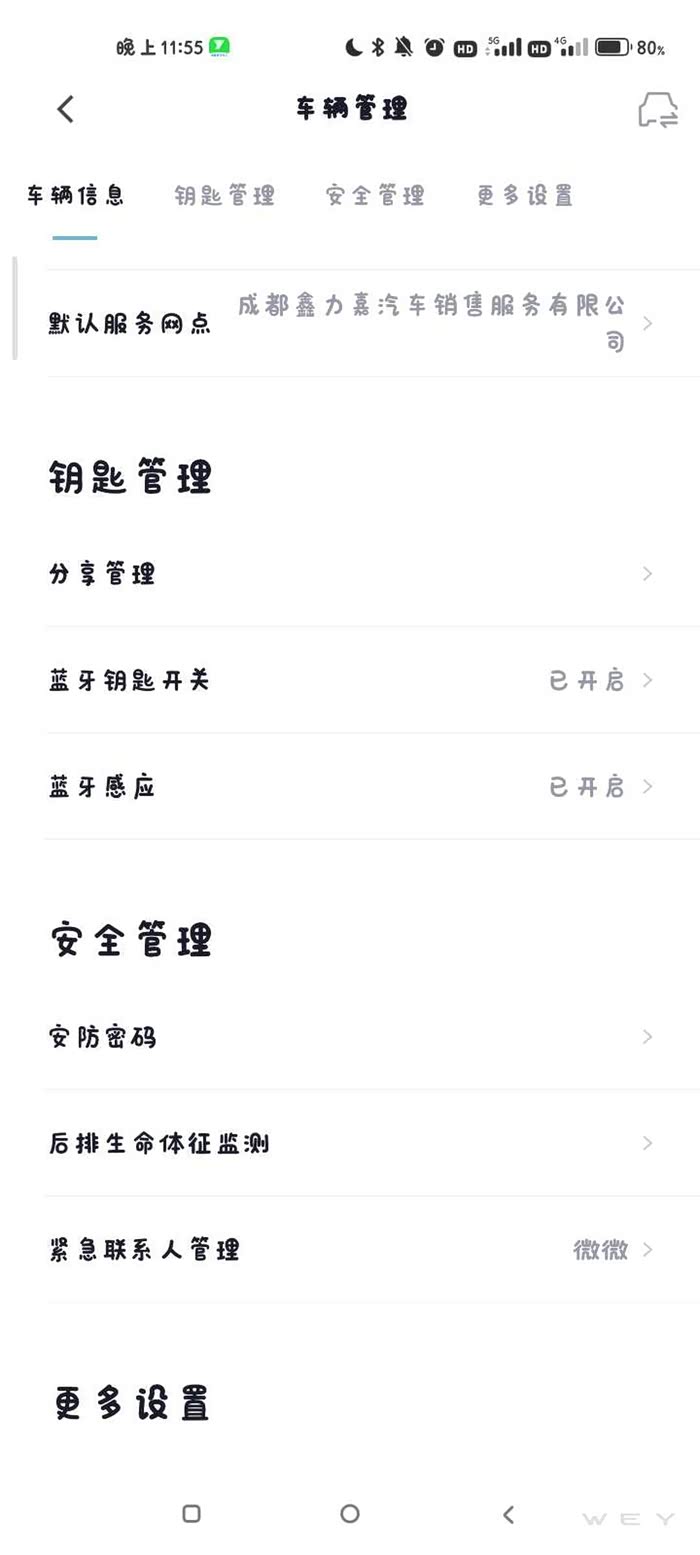Screen dimensions: 700x1555
Task: Tap the system home button
Action: (350, 1514)
